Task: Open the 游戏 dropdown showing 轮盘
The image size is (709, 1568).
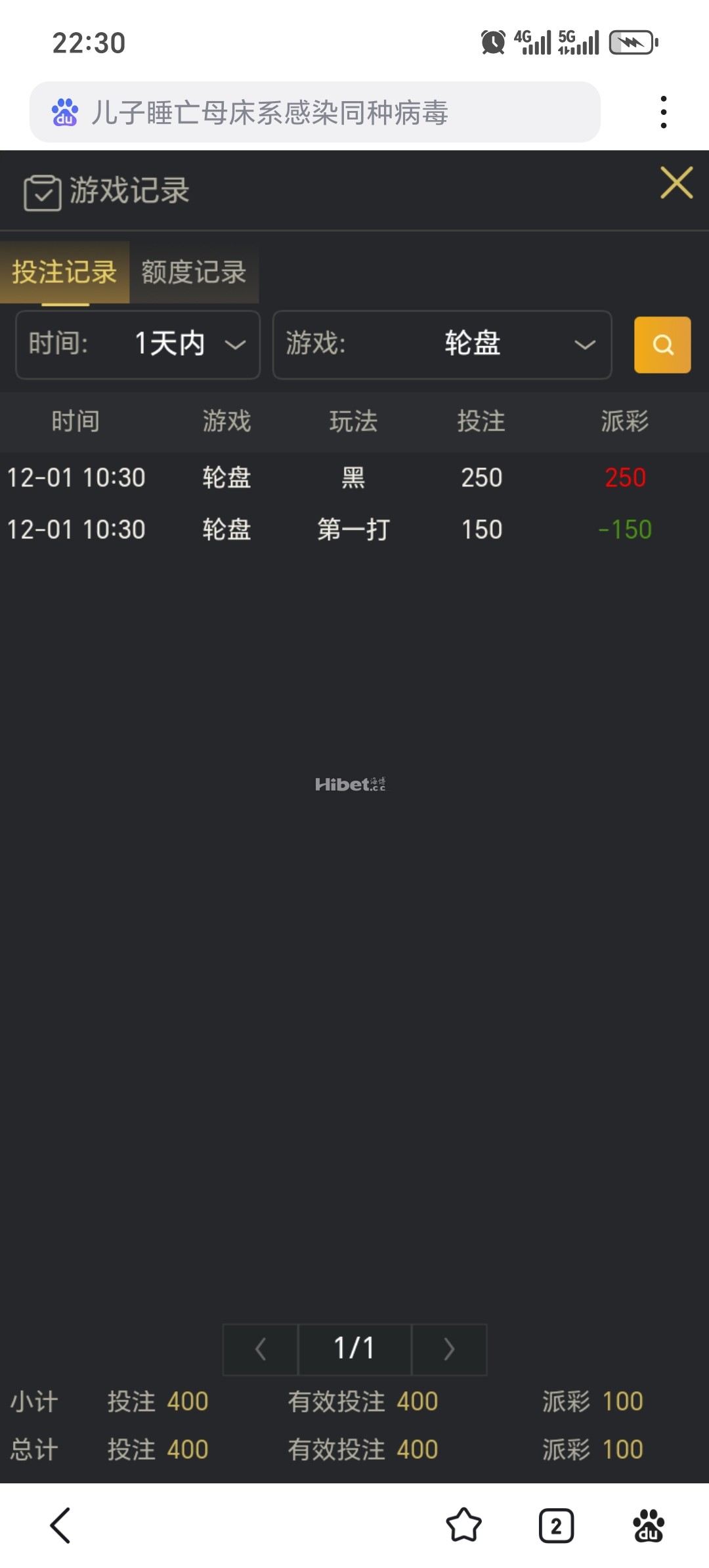Action: click(x=442, y=345)
